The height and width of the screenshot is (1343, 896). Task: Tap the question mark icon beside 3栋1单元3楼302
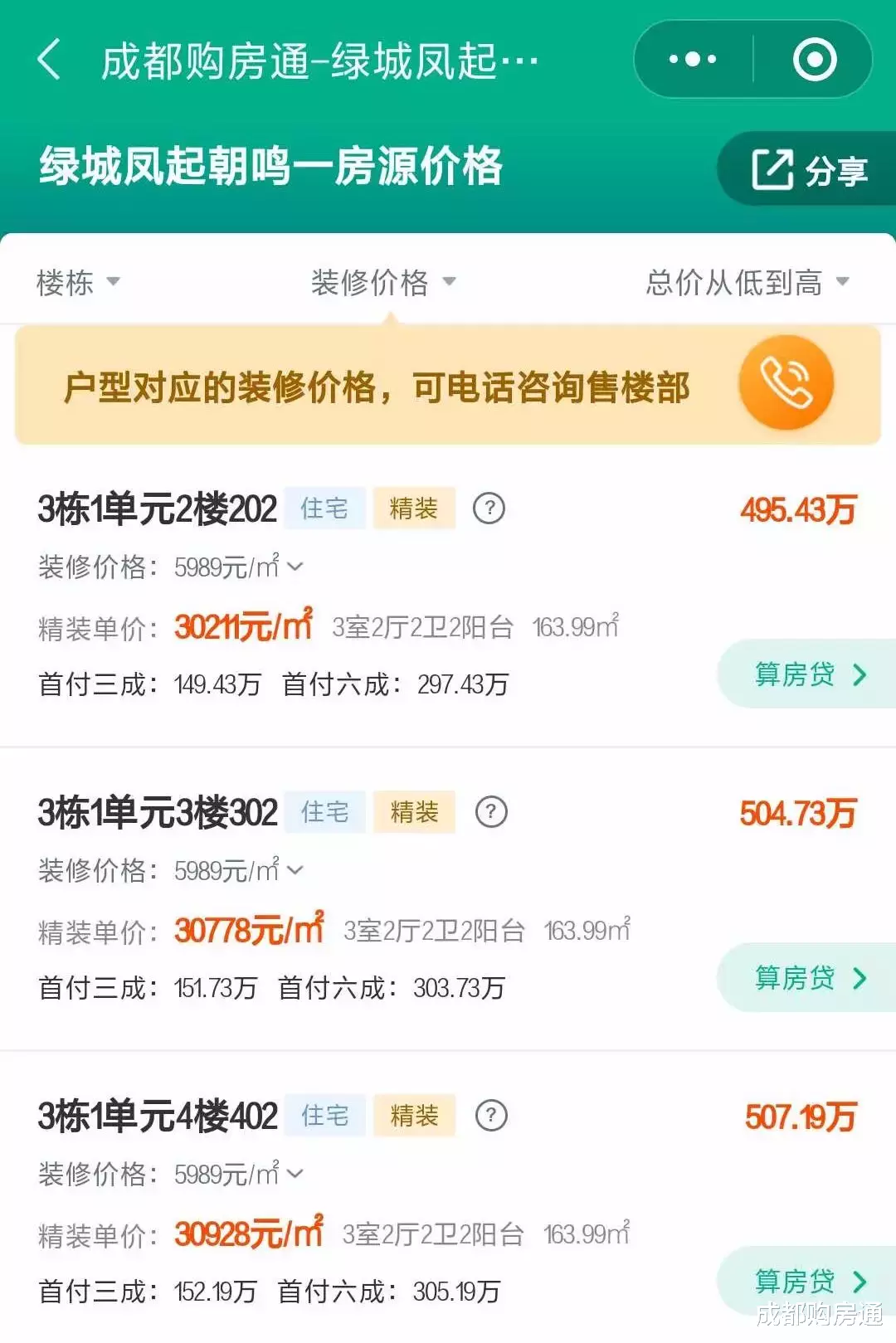coord(490,812)
